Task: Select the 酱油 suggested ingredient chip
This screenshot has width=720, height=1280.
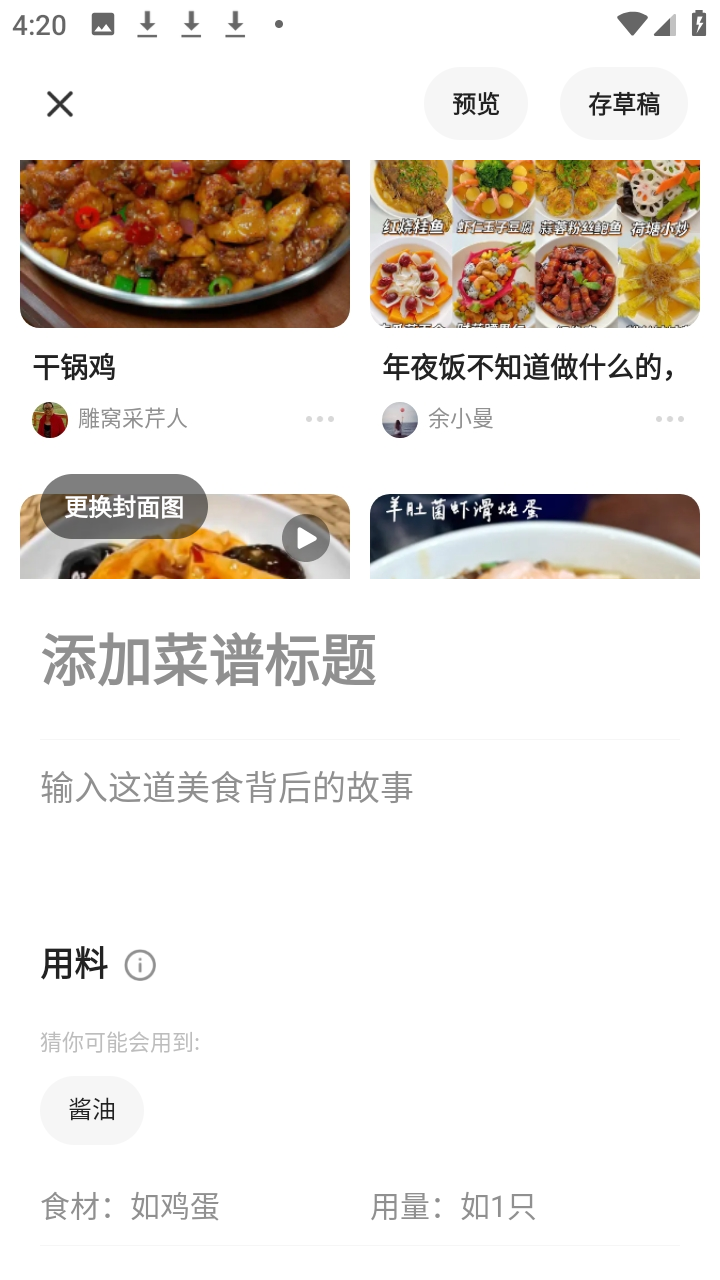Action: [92, 1110]
